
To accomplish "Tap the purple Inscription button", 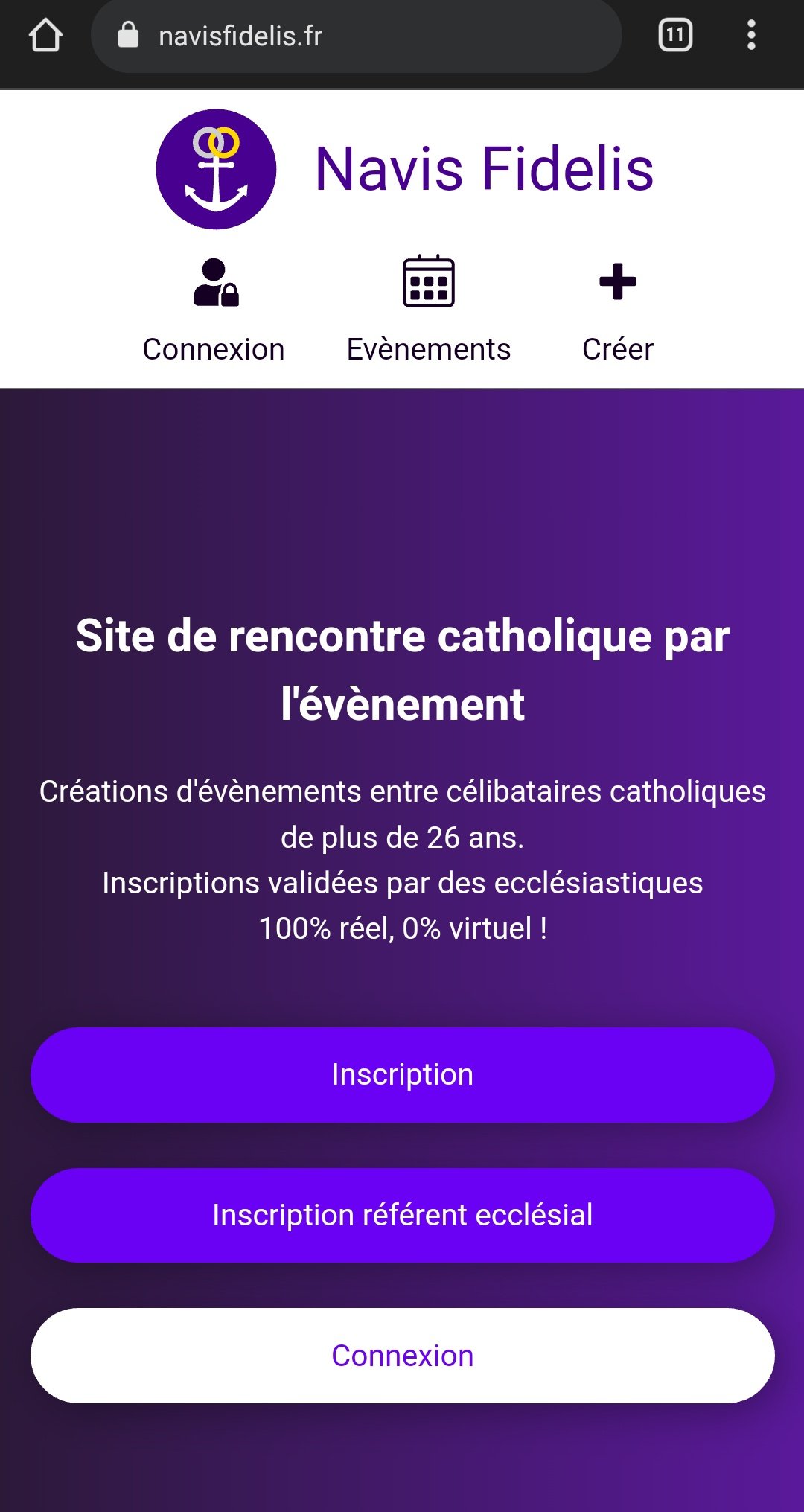I will (402, 1074).
